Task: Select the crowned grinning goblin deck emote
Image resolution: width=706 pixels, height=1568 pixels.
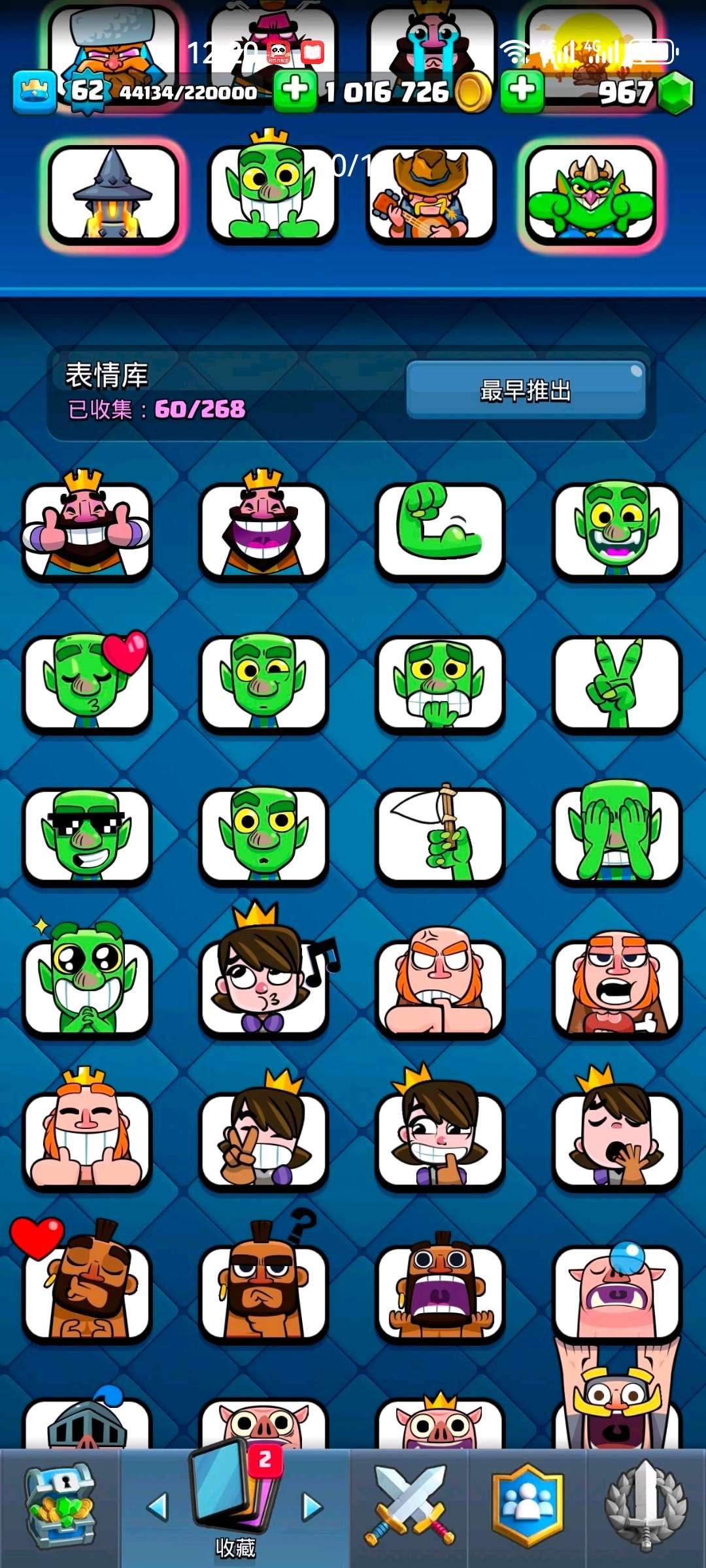Action: [272, 193]
